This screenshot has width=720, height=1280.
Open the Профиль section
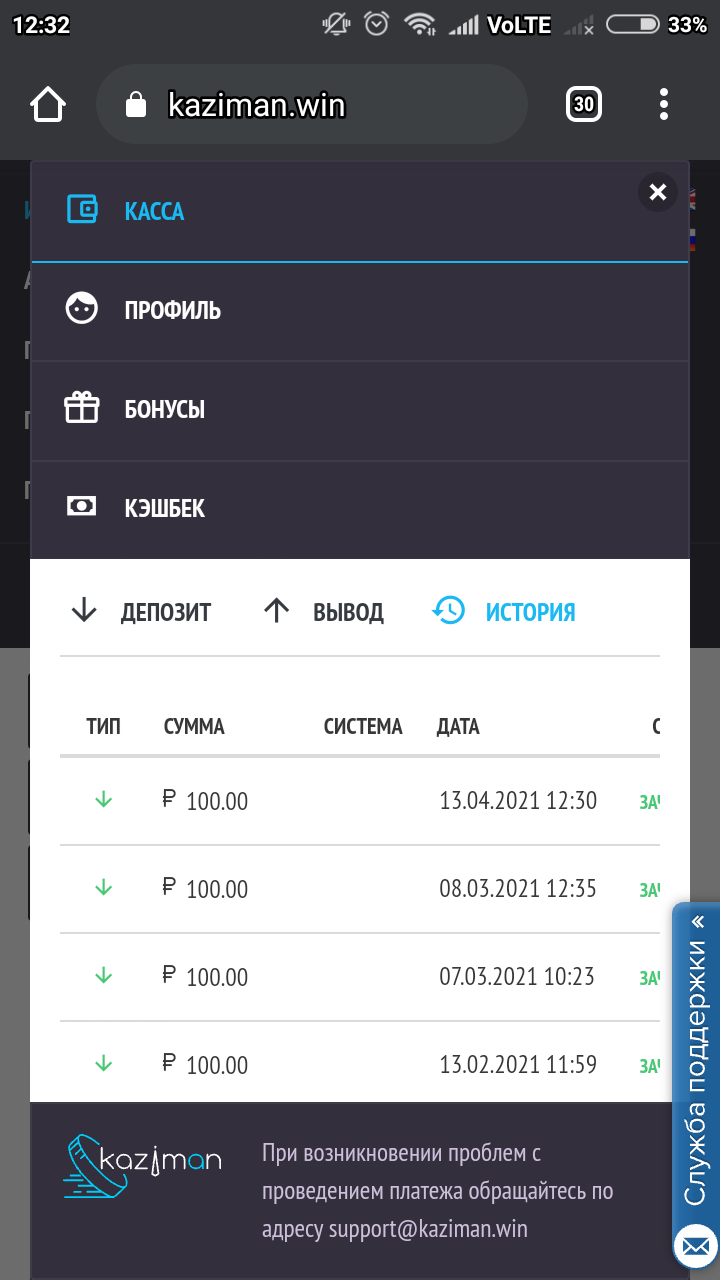click(x=172, y=310)
